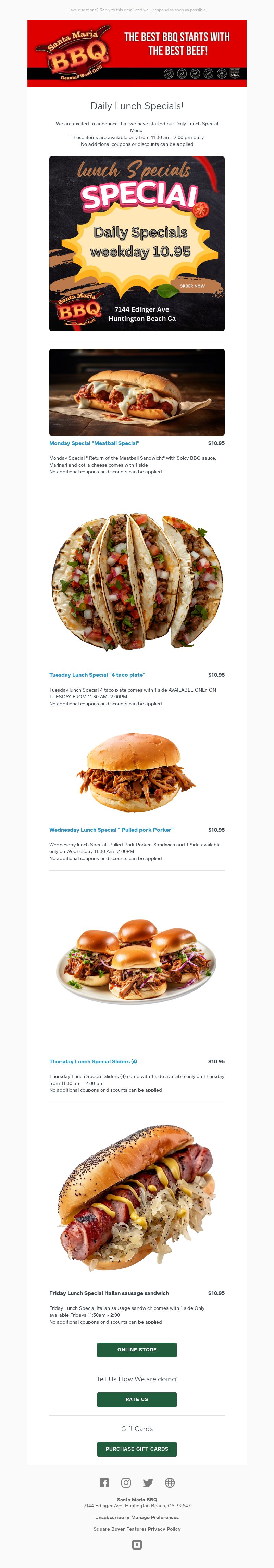Open the Instagram profile

point(126,1482)
